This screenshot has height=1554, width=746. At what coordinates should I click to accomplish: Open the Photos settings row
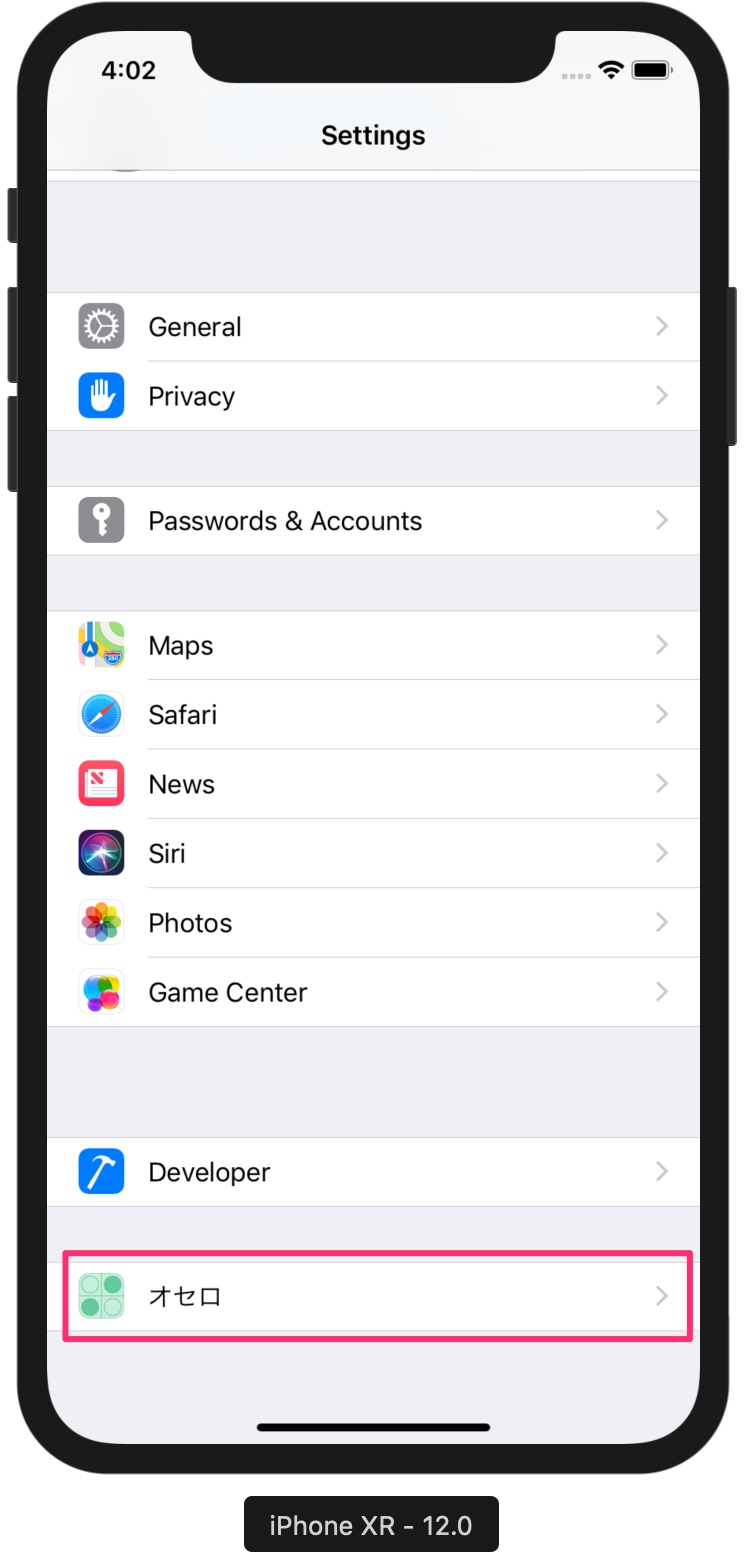pyautogui.click(x=373, y=922)
